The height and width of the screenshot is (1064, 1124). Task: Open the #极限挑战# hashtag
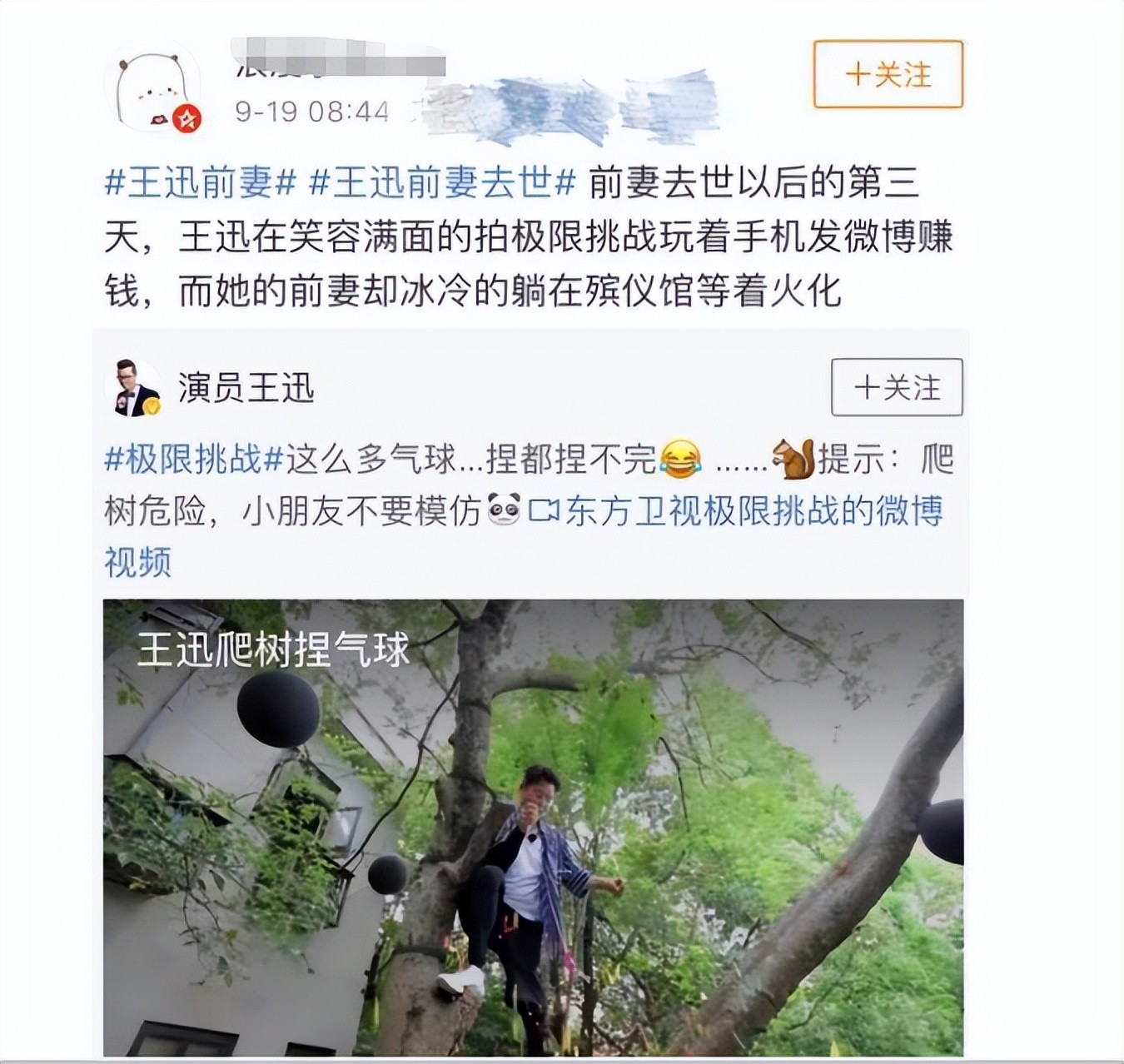[194, 460]
